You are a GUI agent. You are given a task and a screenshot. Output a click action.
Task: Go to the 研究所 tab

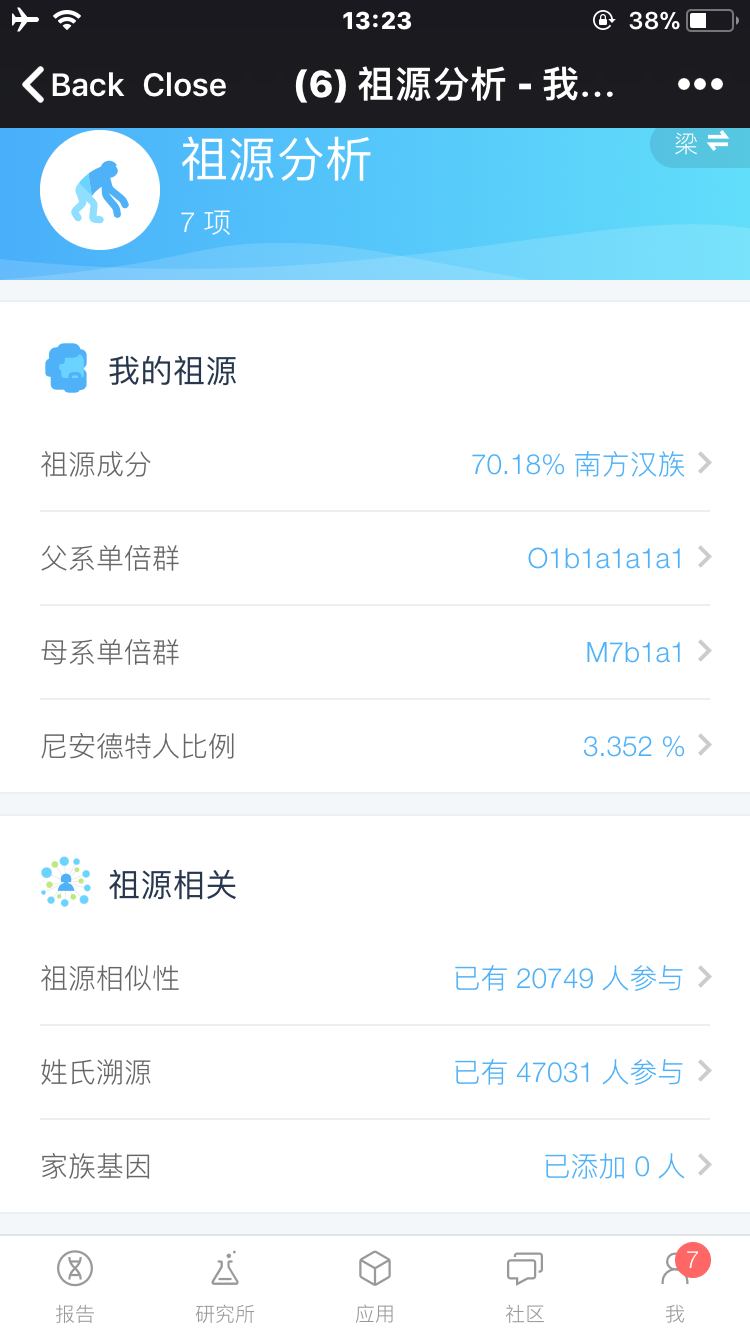point(225,1286)
